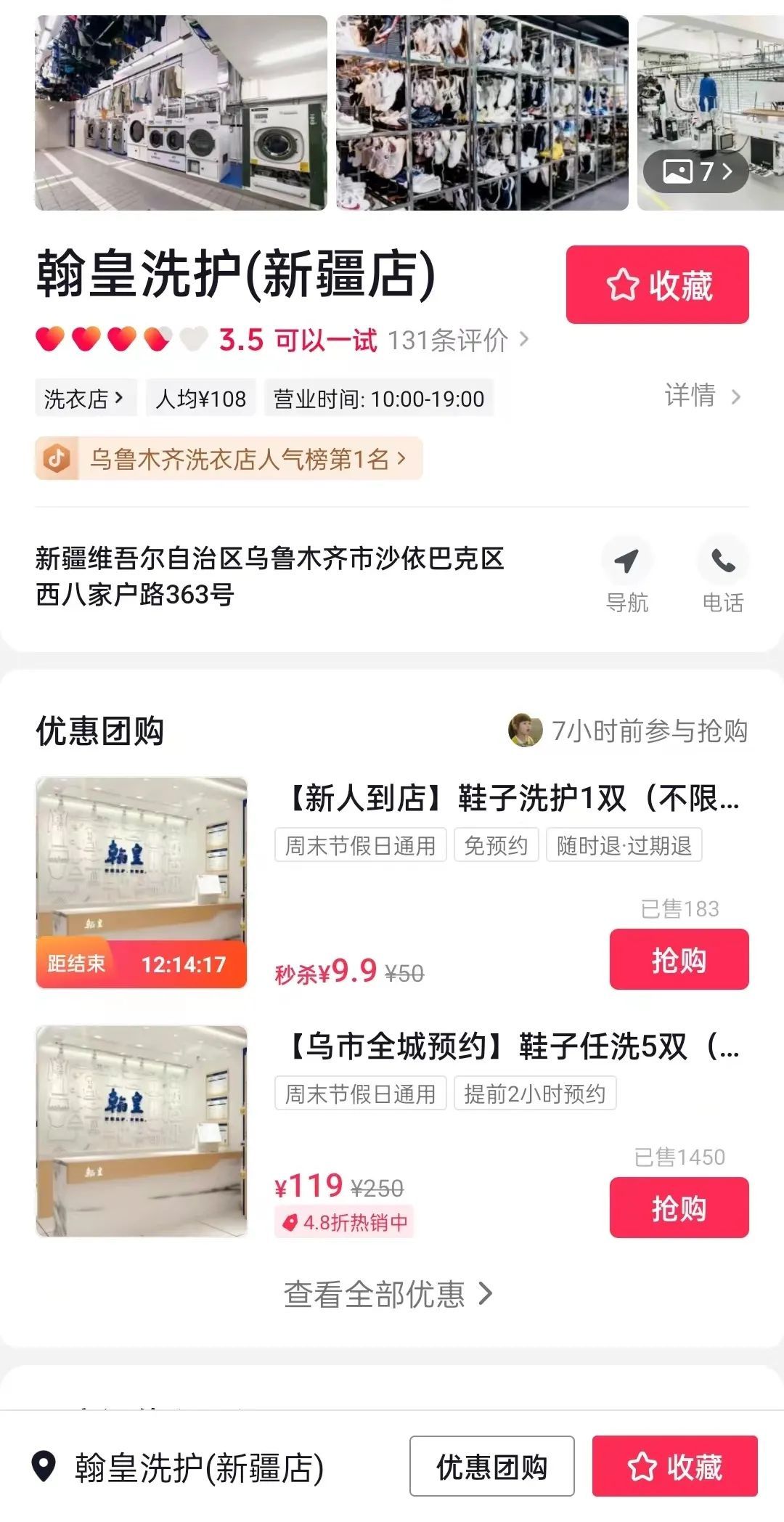Call the store via 电话
Viewport: 784px width, 1522px height.
(x=722, y=575)
